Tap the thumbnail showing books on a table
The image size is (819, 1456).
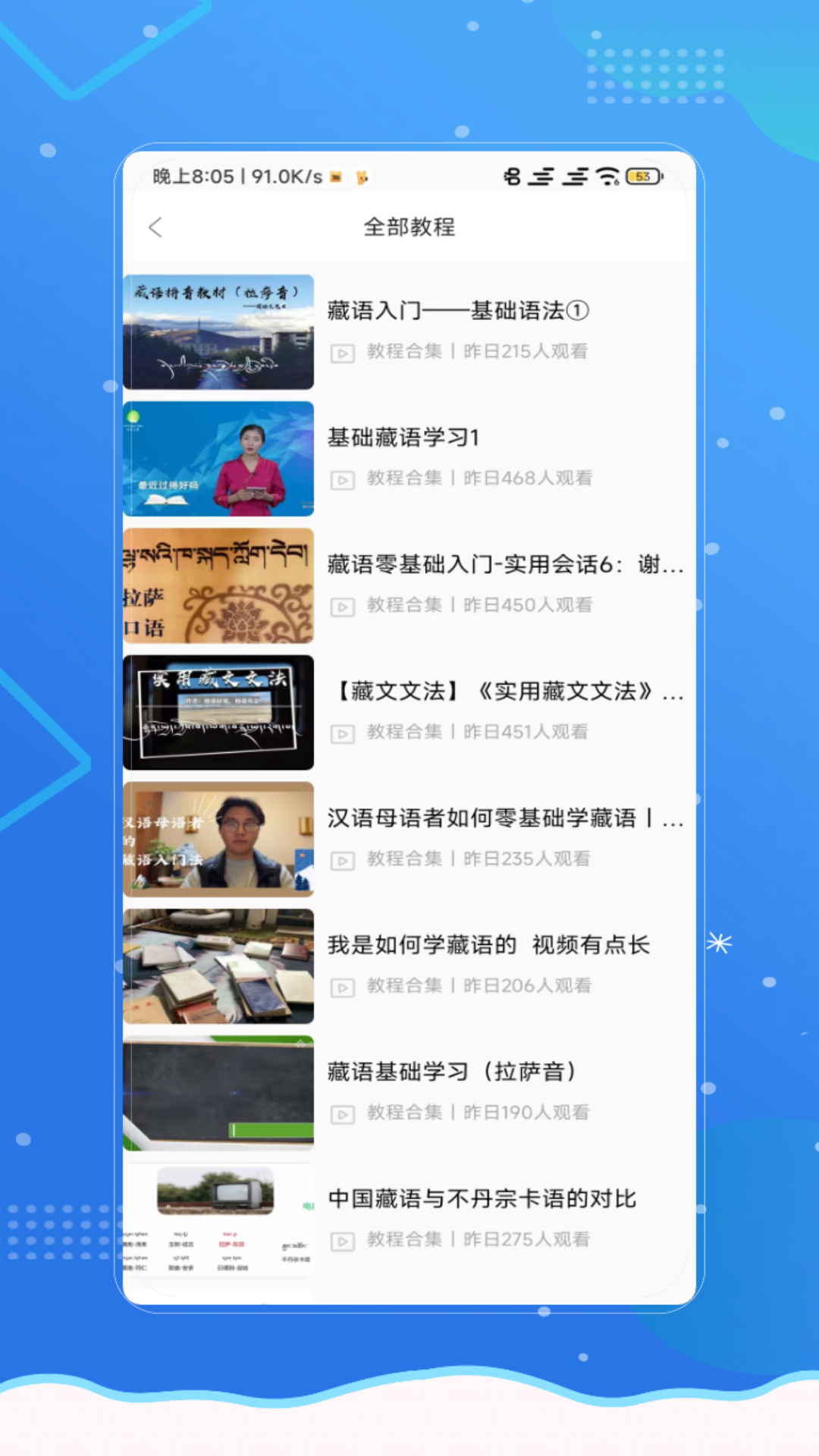point(217,967)
